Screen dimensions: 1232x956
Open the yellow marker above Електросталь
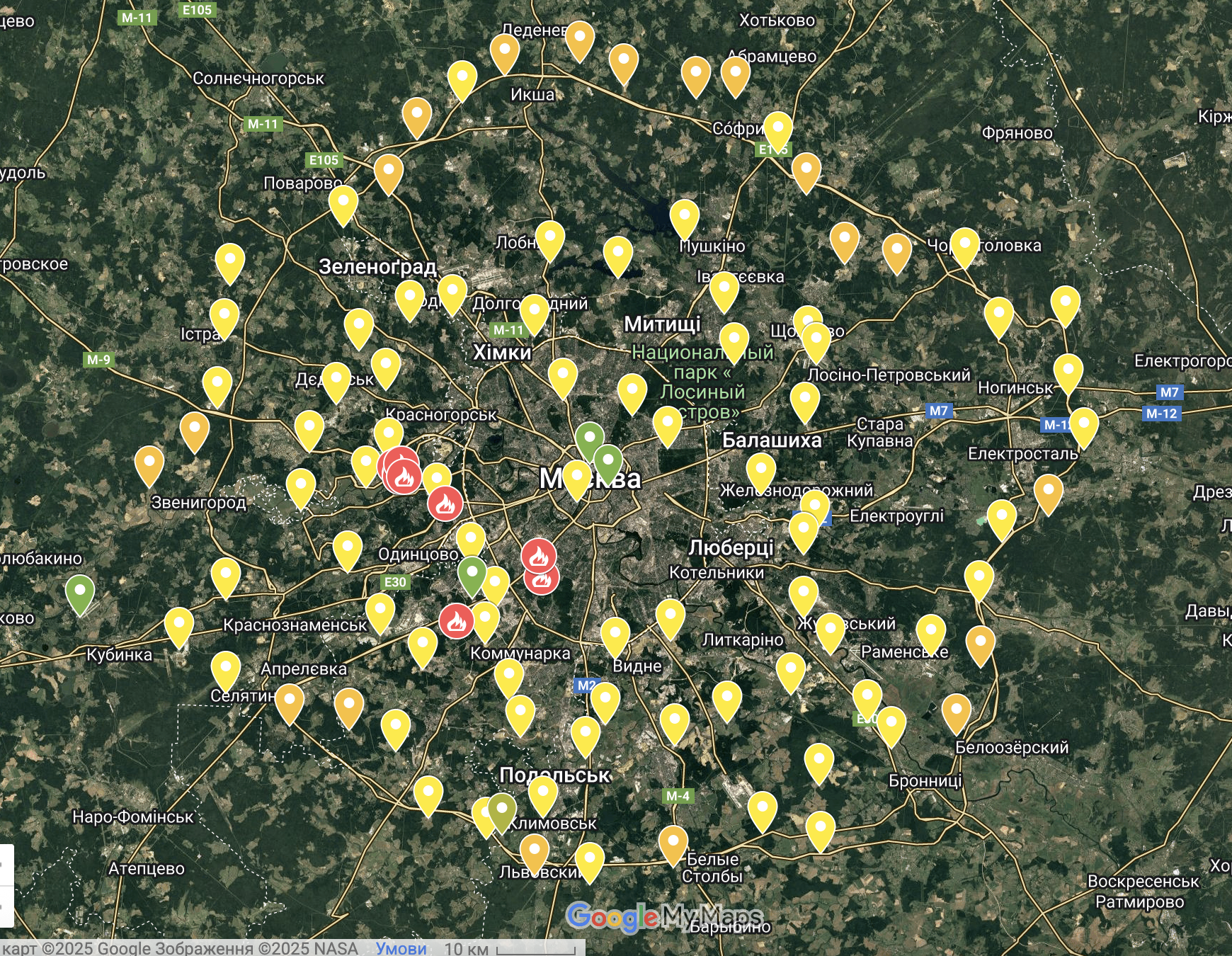pos(1083,426)
